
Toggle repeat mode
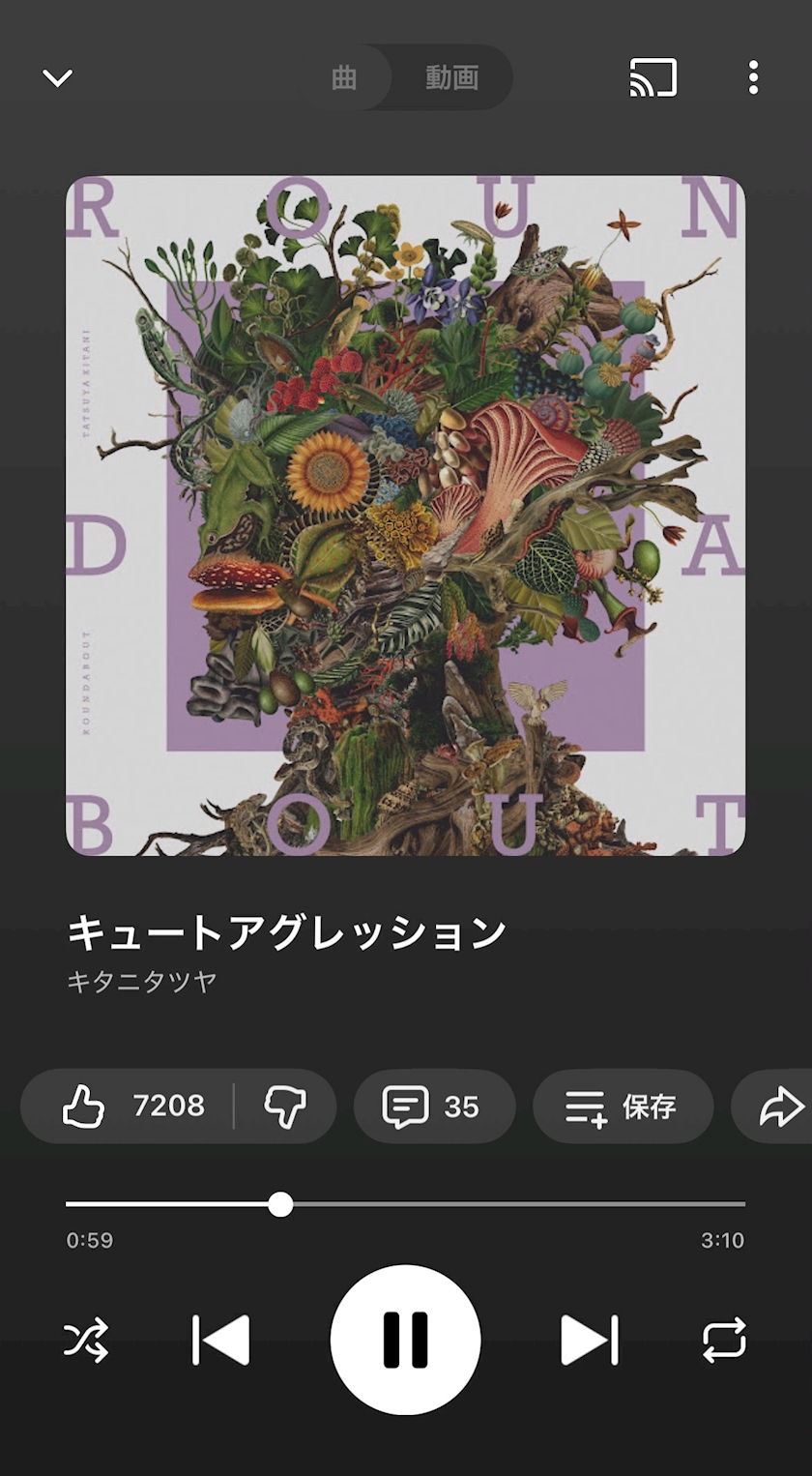coord(724,1341)
